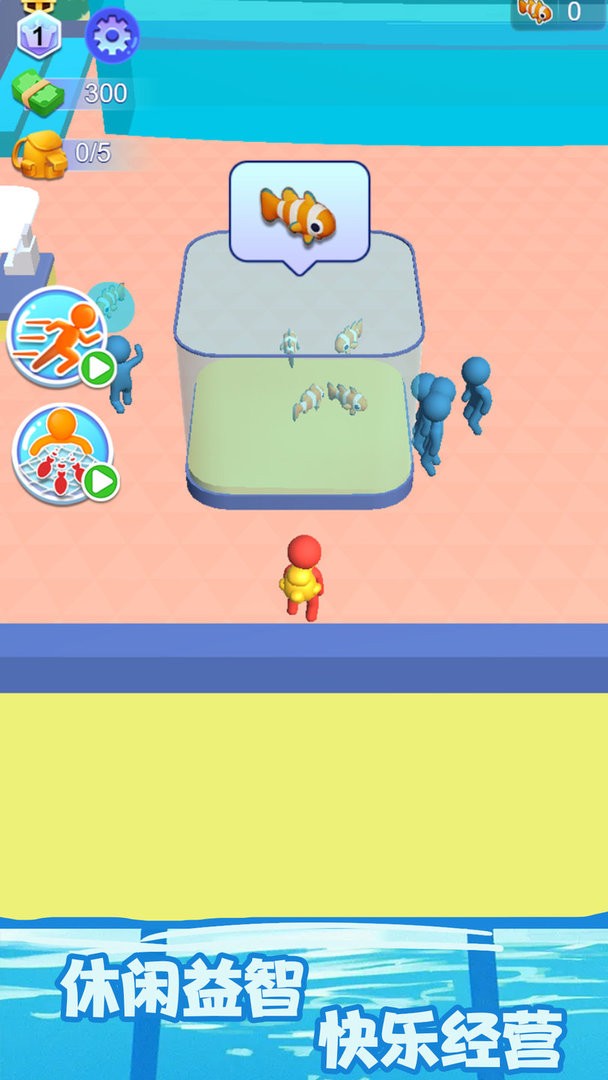The height and width of the screenshot is (1080, 608).
Task: Activate the fishing net helper boost
Action: (x=63, y=453)
